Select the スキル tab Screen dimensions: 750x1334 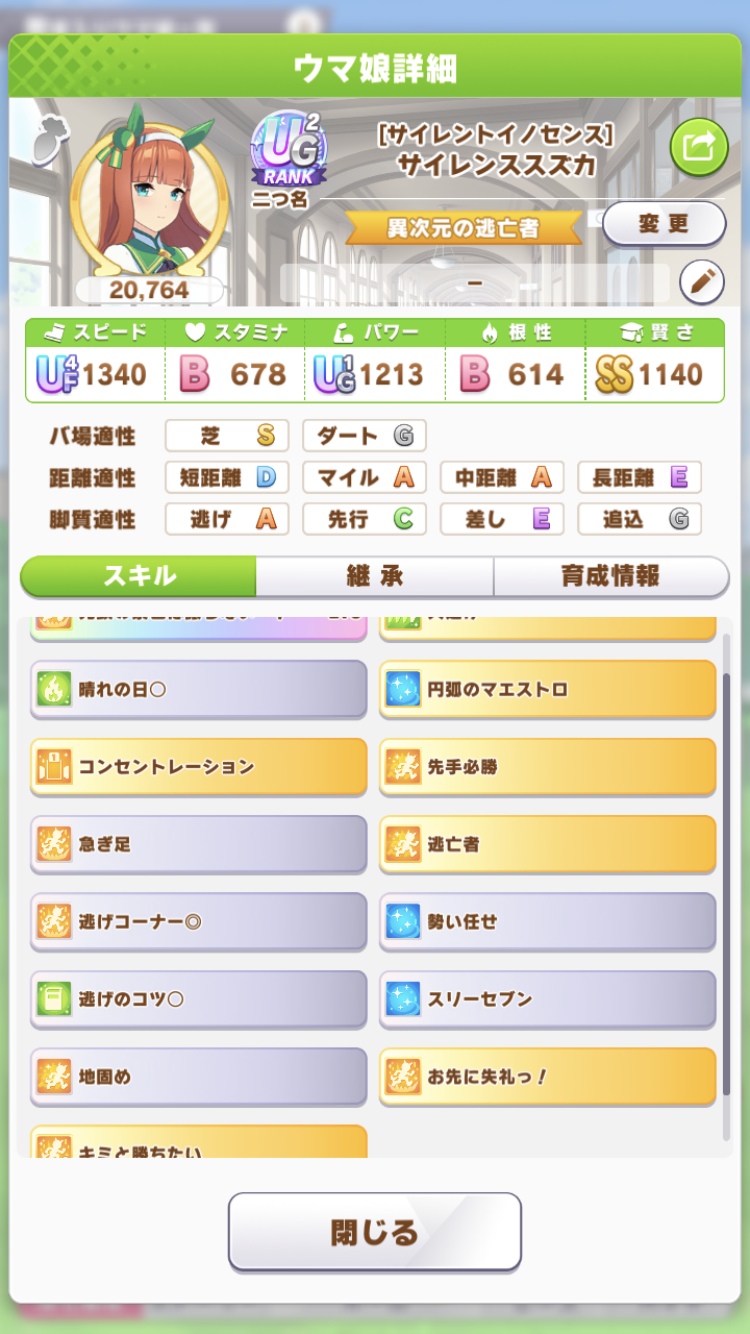(138, 577)
